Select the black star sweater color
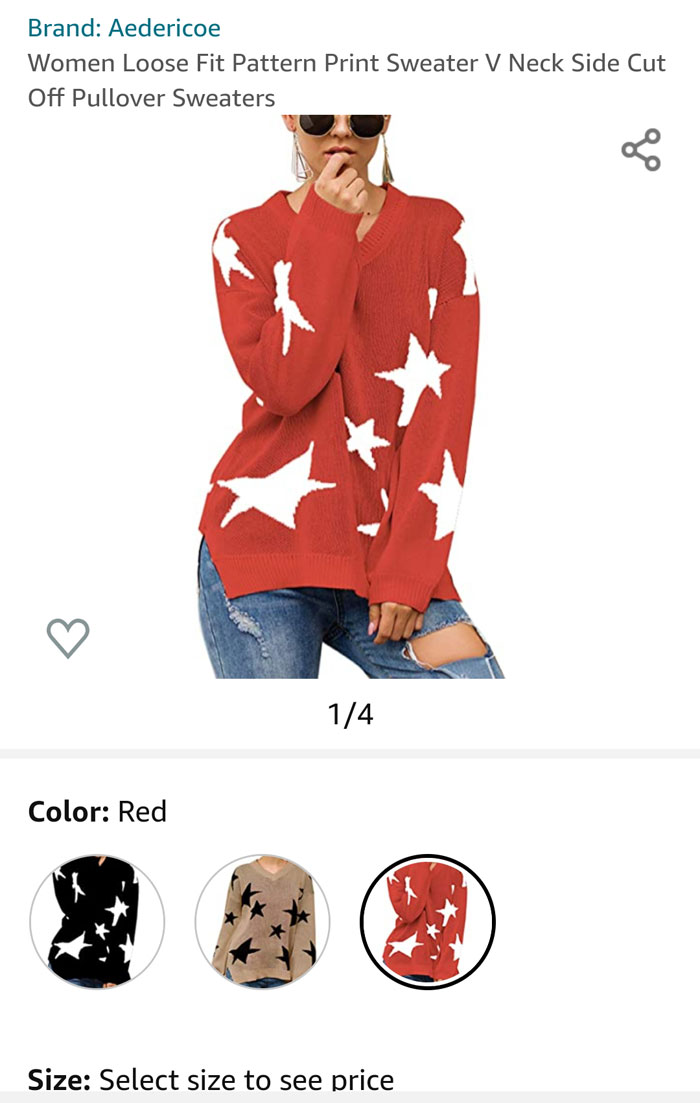 (97, 921)
